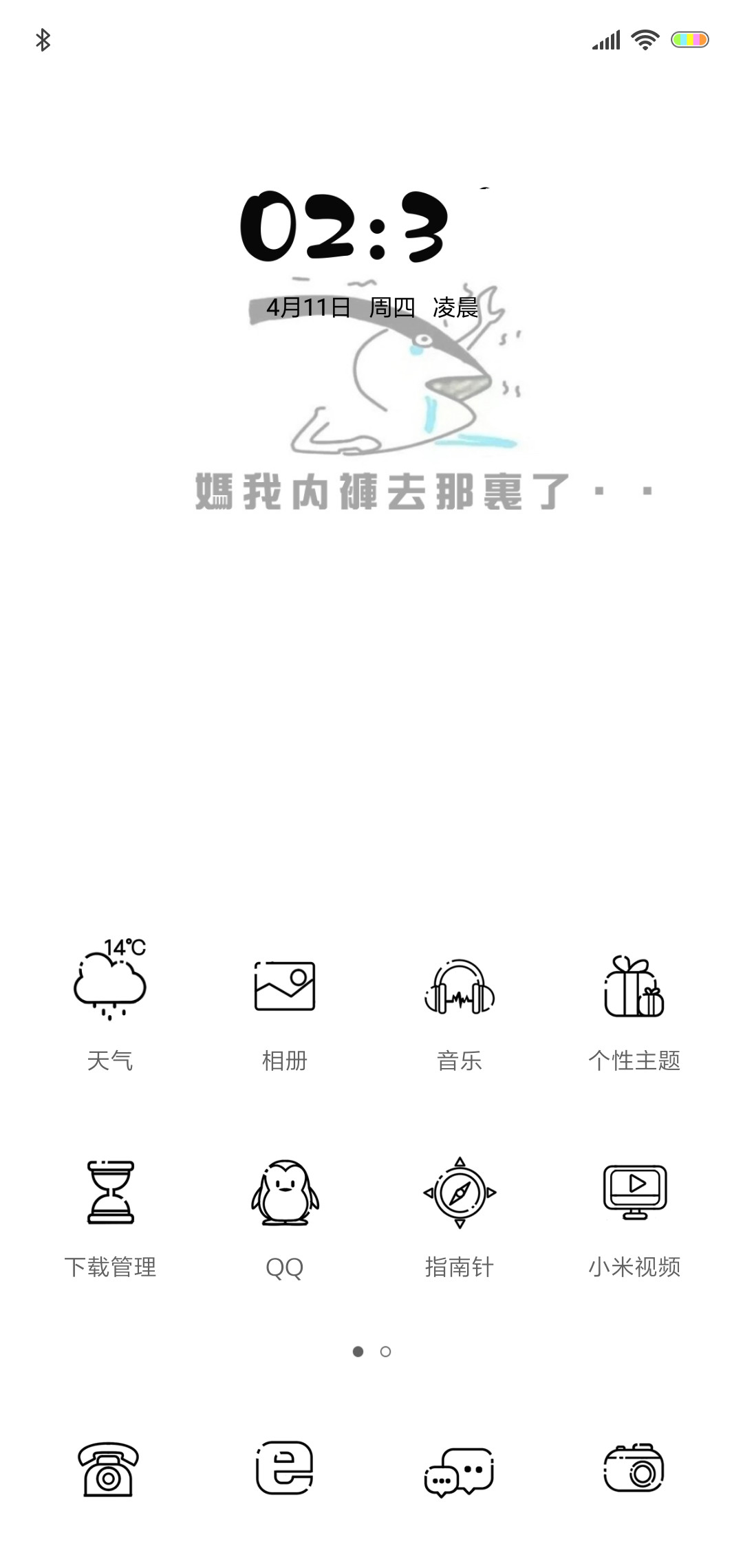This screenshot has width=743, height=1568.
Task: Open the phone dialer in dock
Action: (x=108, y=1469)
